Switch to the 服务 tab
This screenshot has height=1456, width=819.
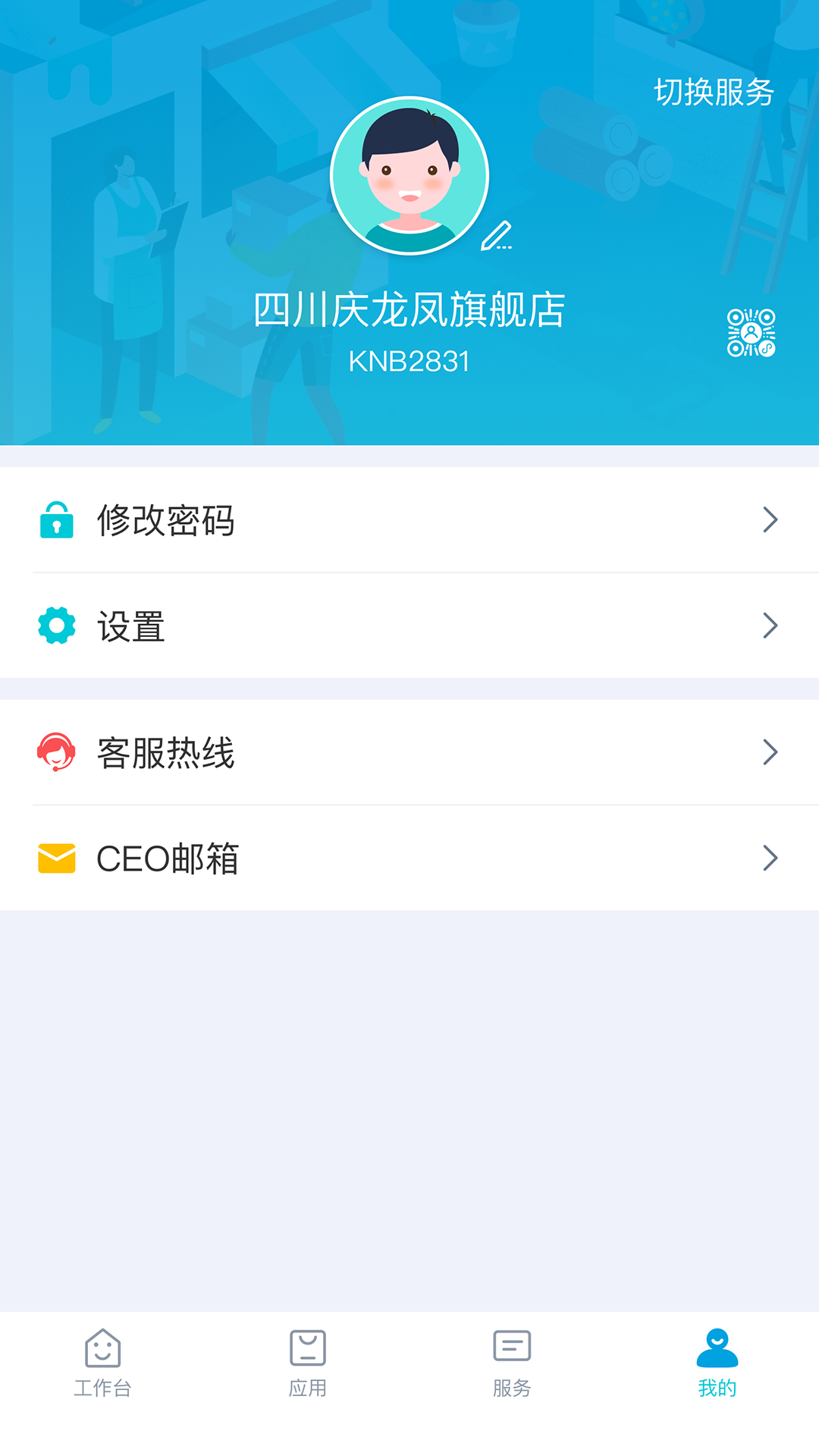[512, 1363]
